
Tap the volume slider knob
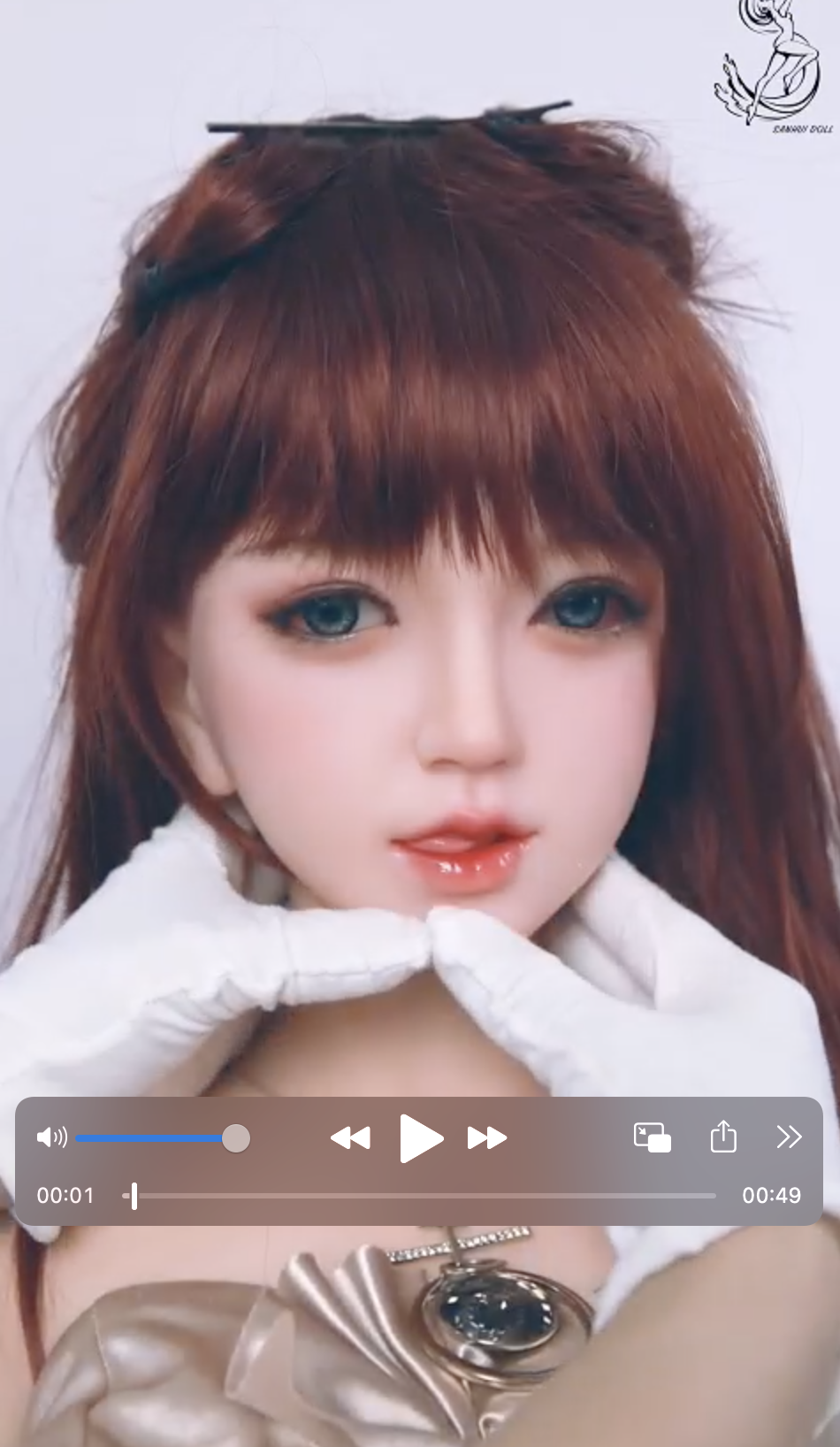click(x=236, y=1138)
